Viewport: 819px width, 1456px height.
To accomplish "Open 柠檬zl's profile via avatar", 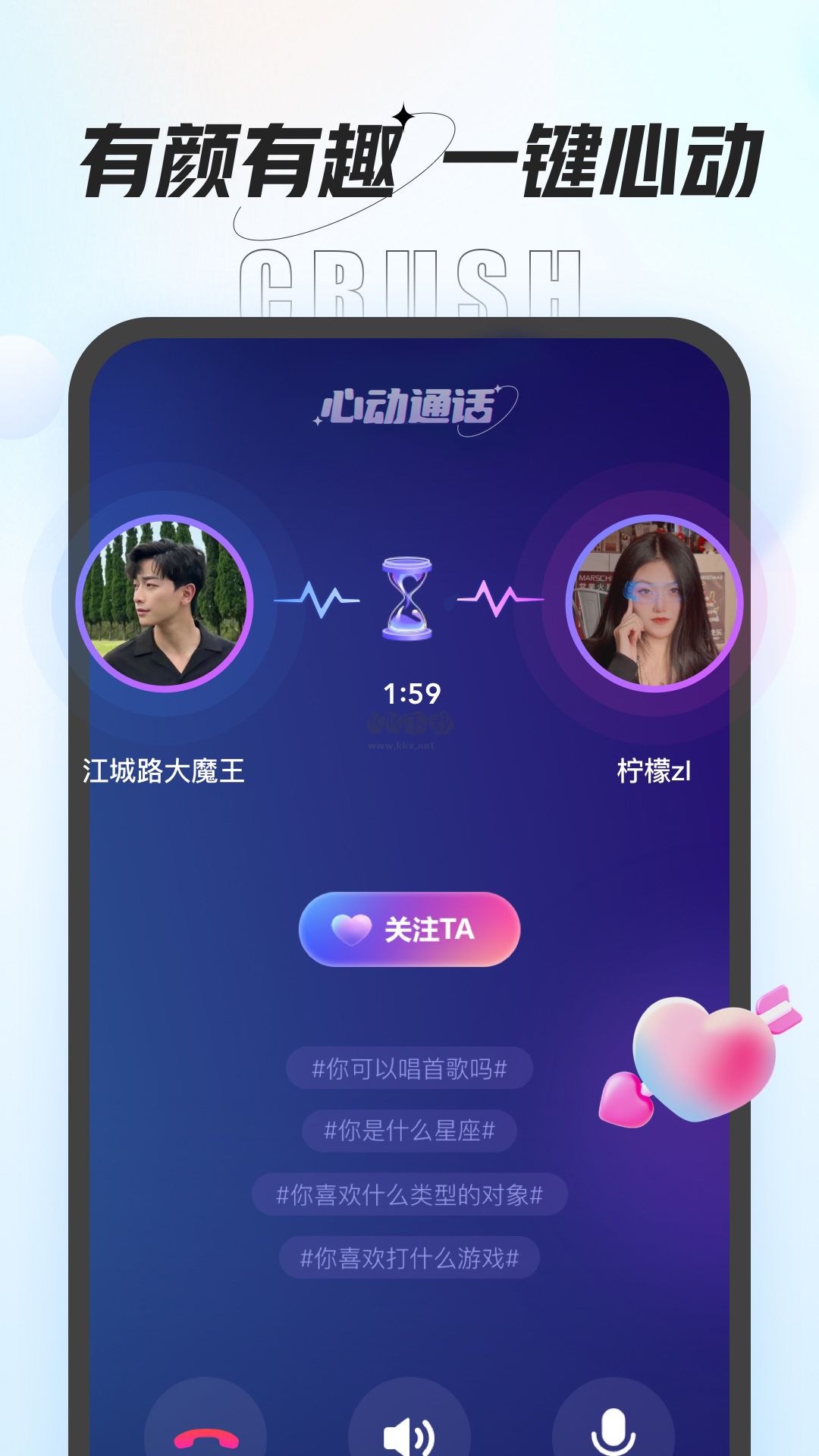I will tap(652, 603).
